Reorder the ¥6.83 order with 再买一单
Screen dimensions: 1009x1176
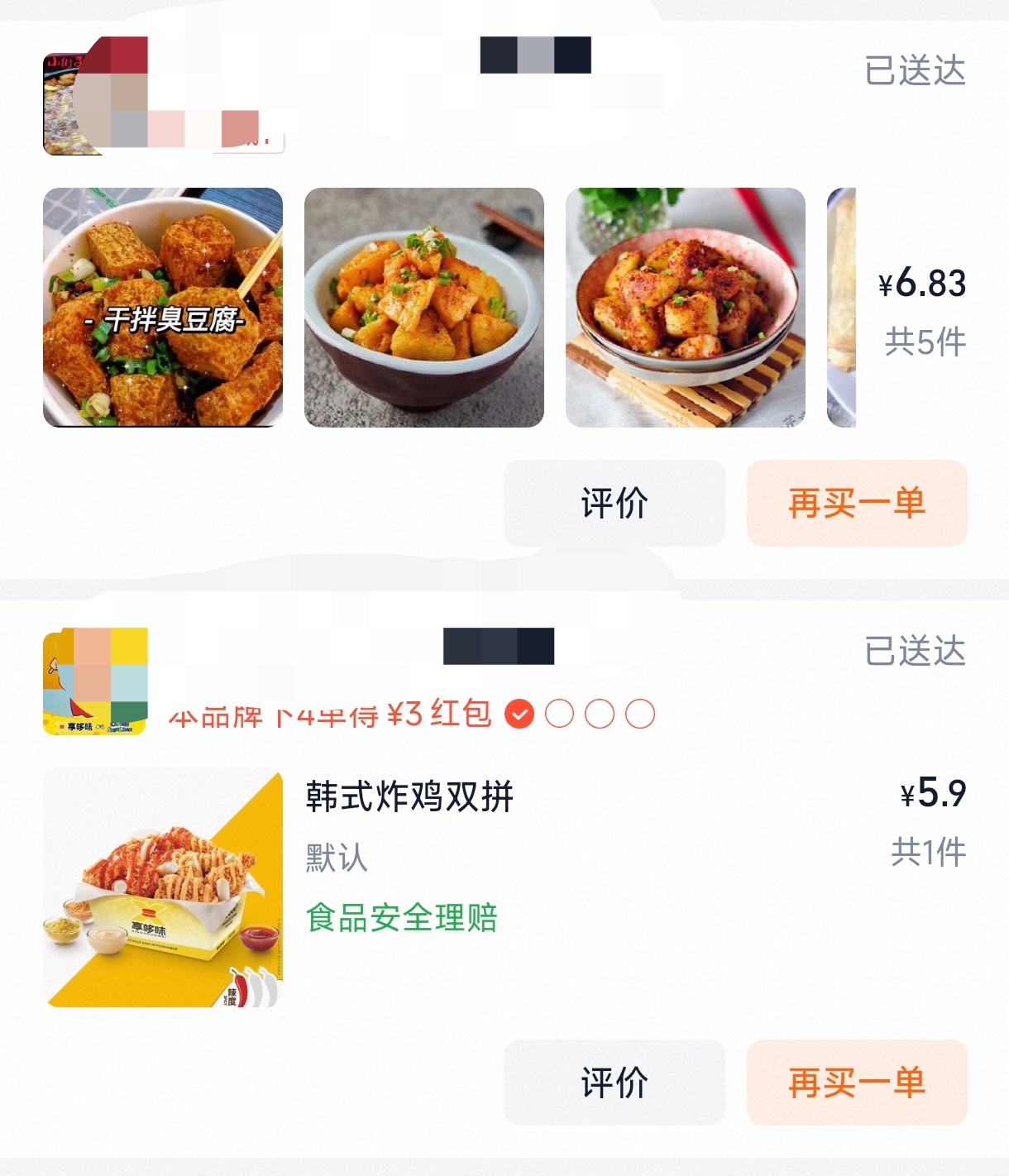(856, 503)
